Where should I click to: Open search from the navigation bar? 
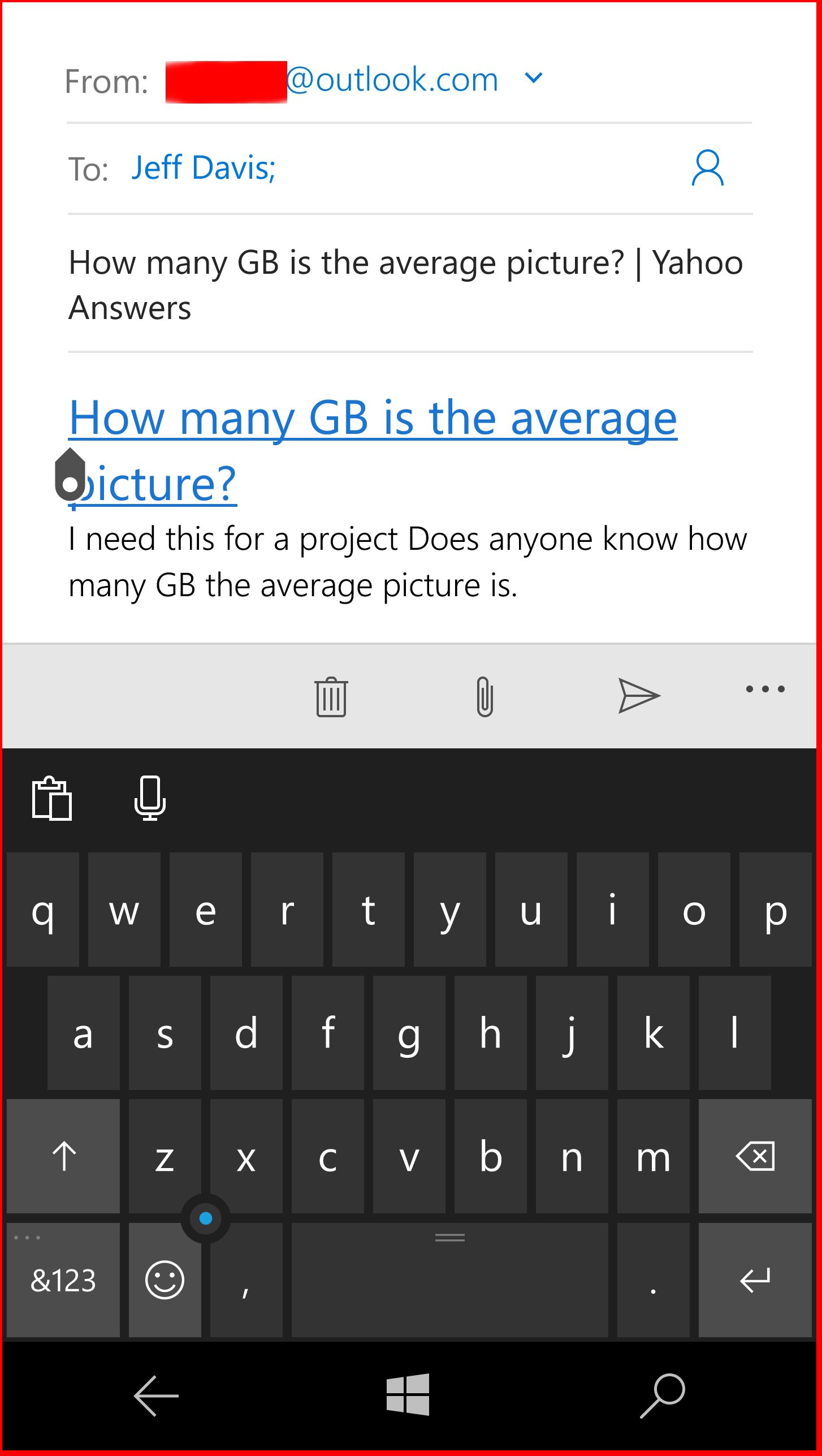pos(662,1395)
